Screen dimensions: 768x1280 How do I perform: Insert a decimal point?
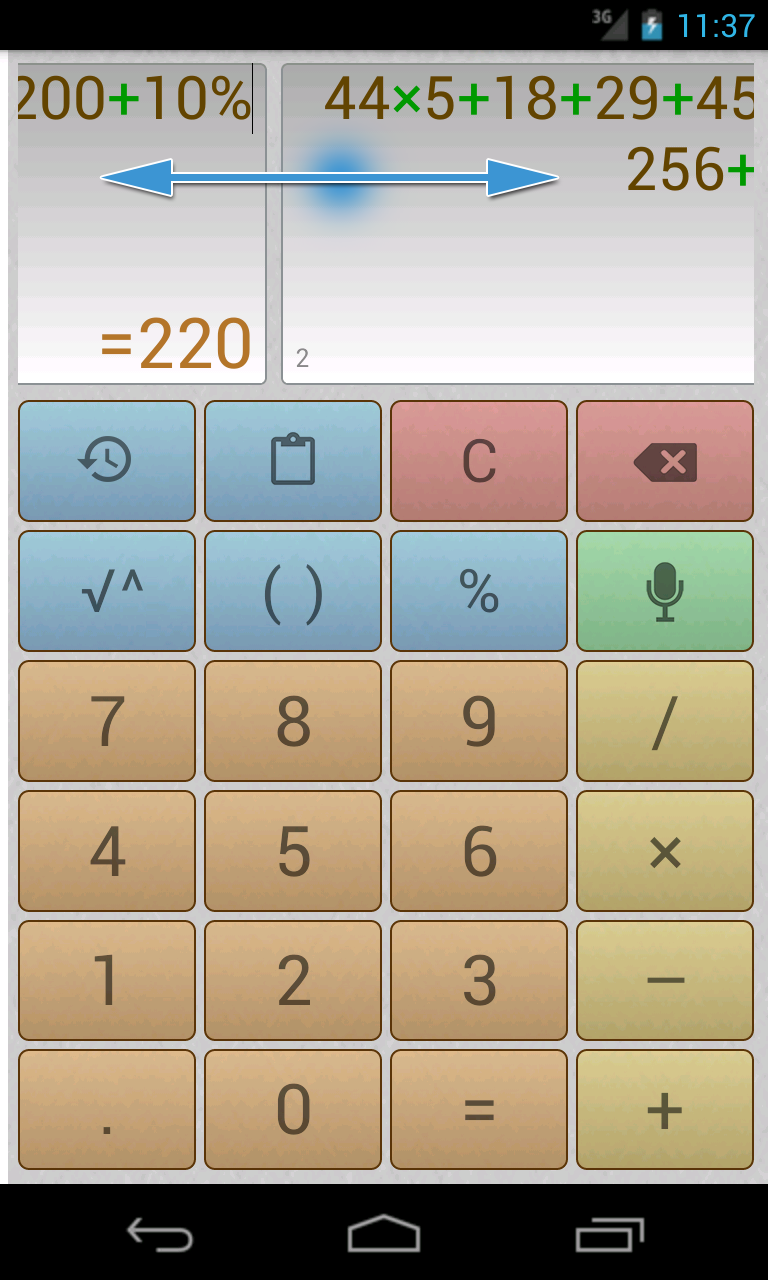coord(107,1110)
